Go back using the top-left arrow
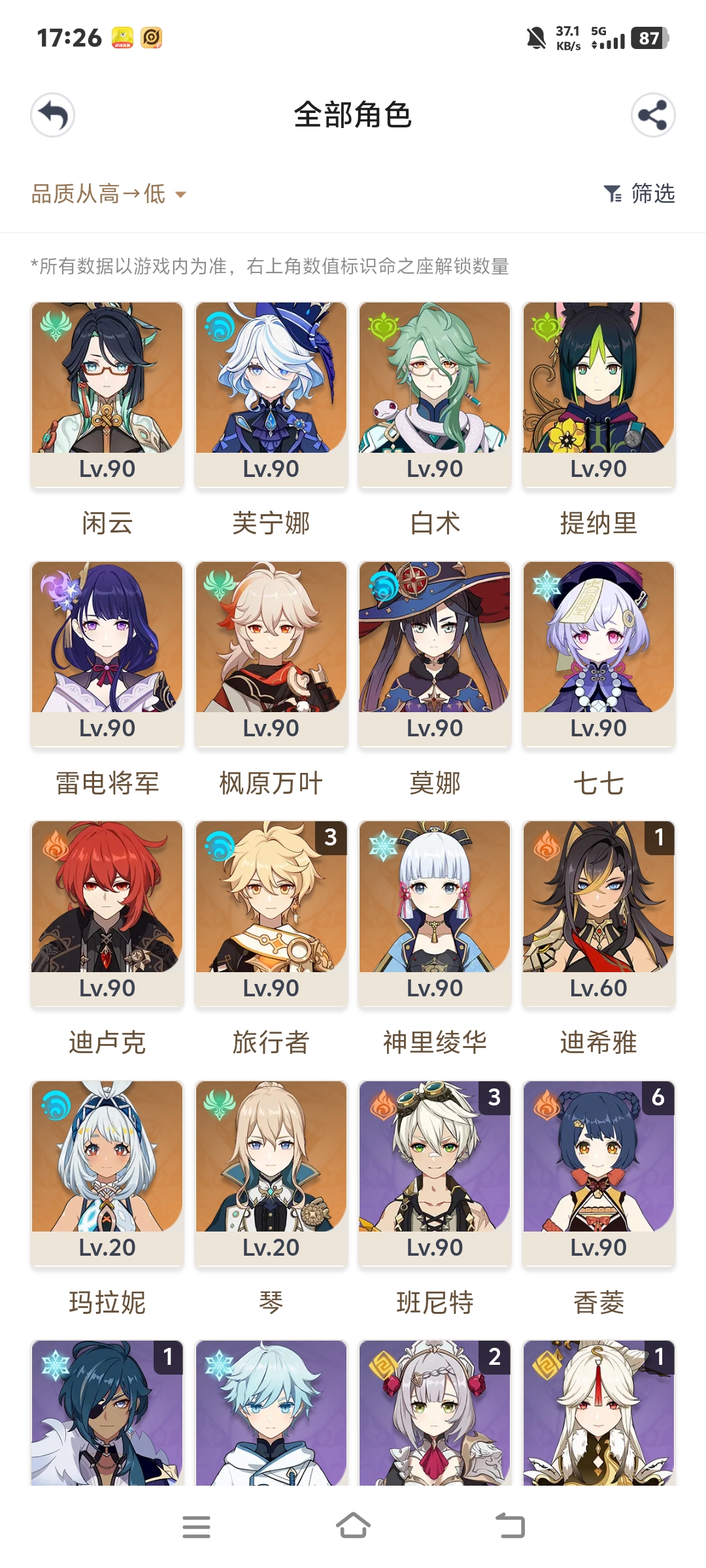This screenshot has height=1568, width=706. click(52, 115)
